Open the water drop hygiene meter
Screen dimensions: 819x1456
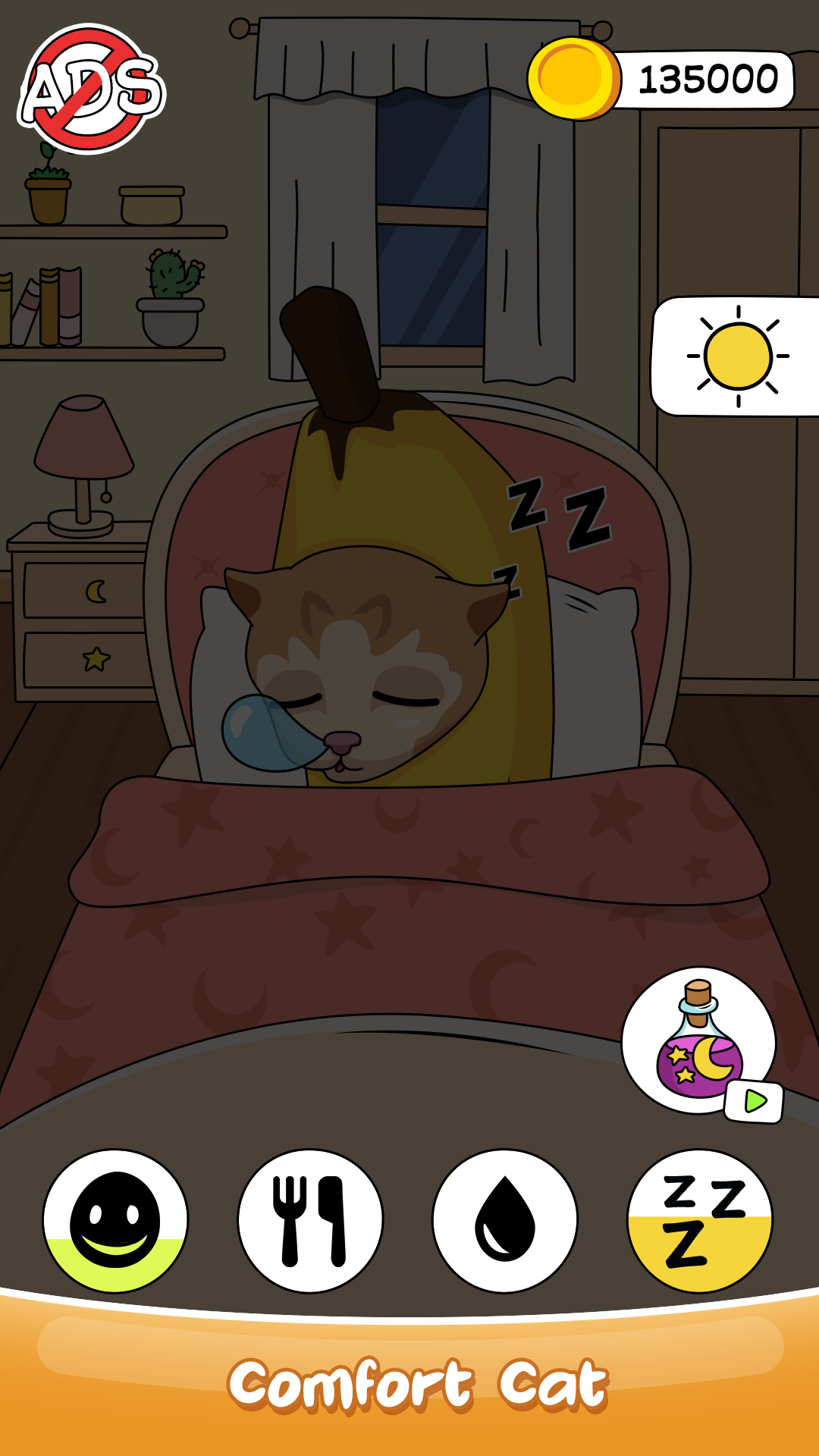[x=505, y=1221]
